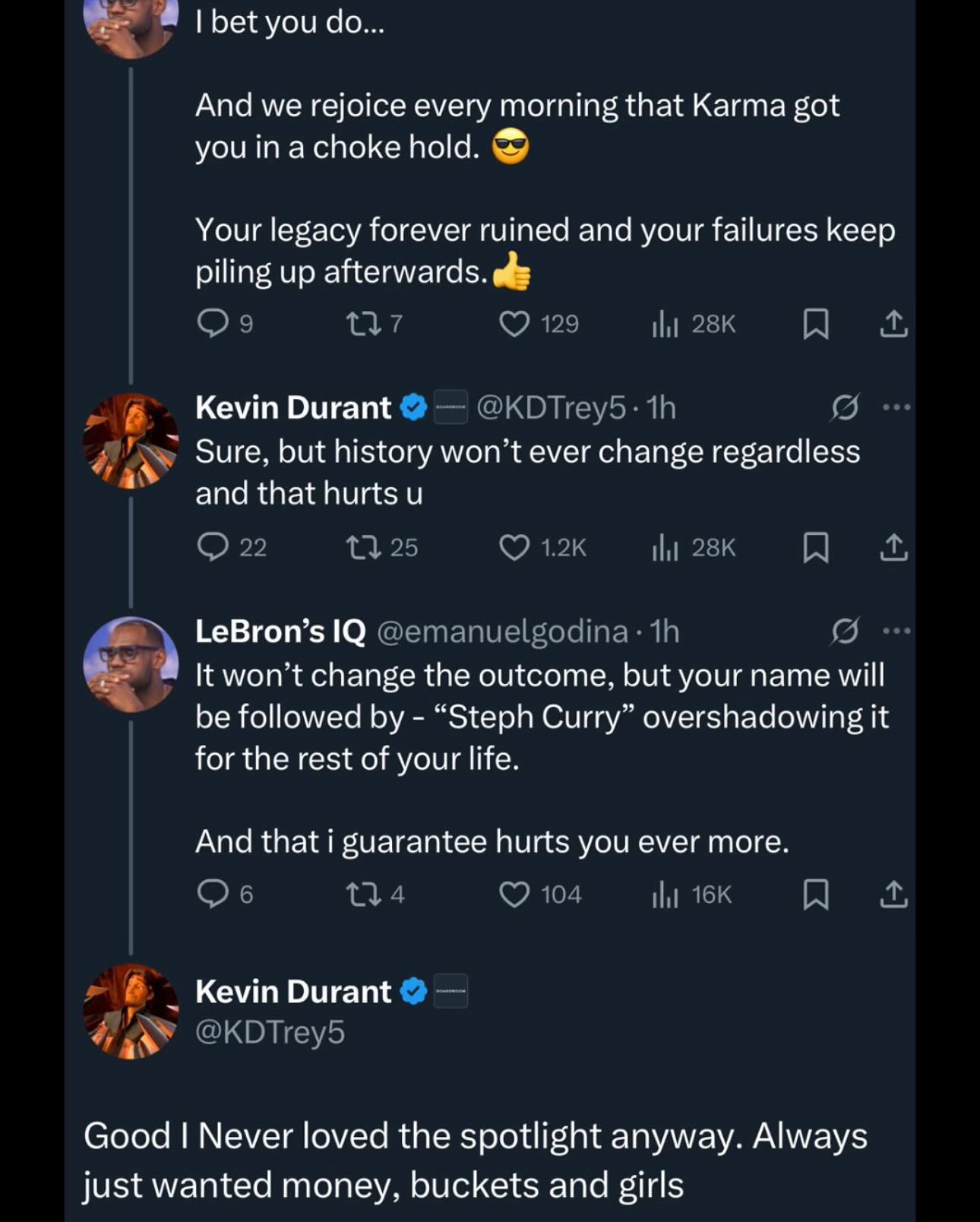980x1222 pixels.
Task: Like the 'Karma' tweet with 129 likes
Action: click(514, 324)
